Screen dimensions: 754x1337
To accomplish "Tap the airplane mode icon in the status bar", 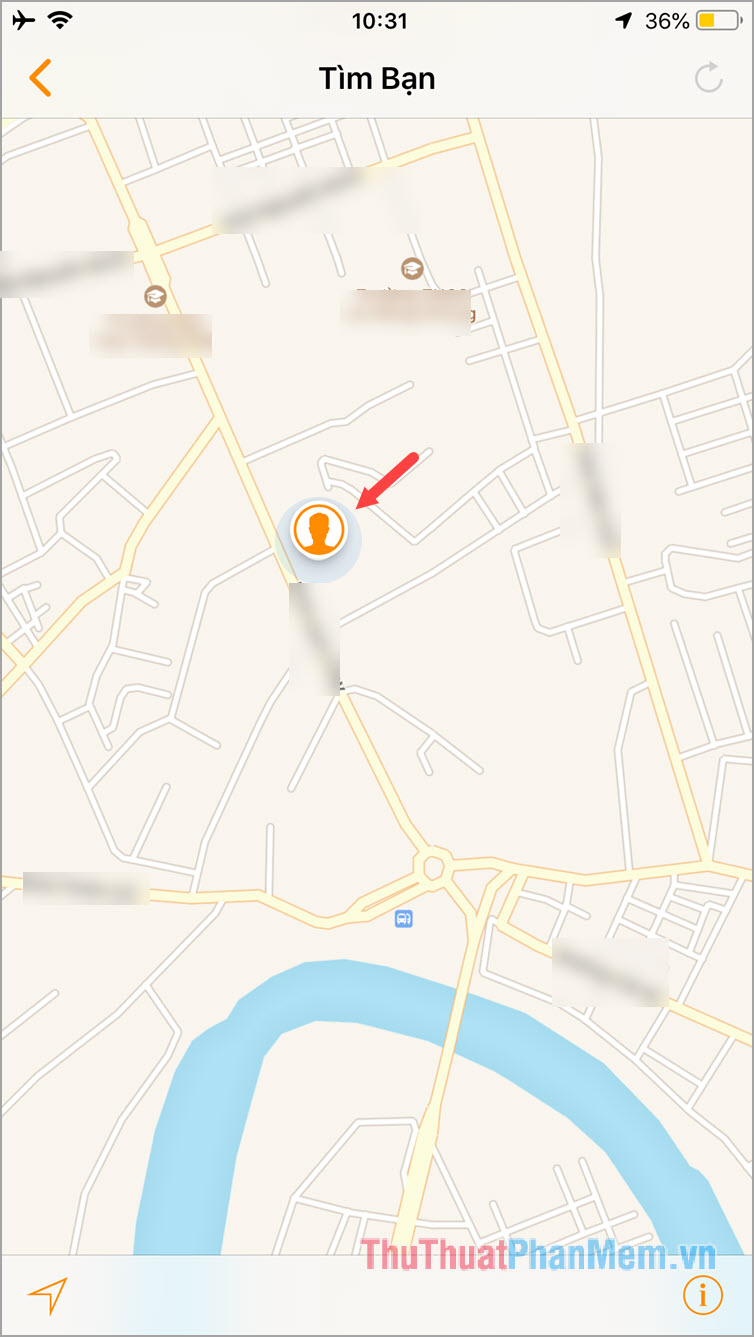I will tap(22, 17).
